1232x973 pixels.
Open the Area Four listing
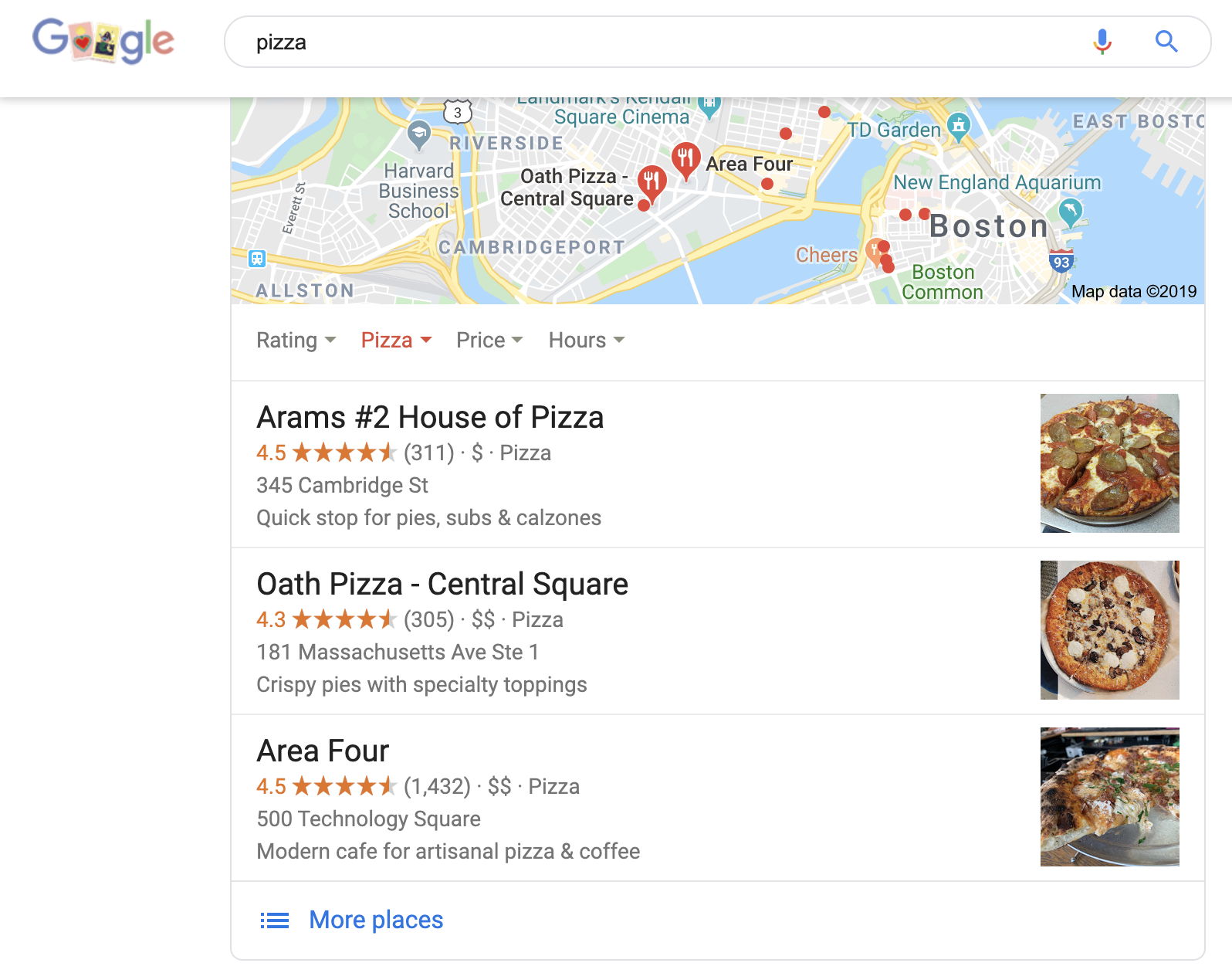pyautogui.click(x=323, y=751)
